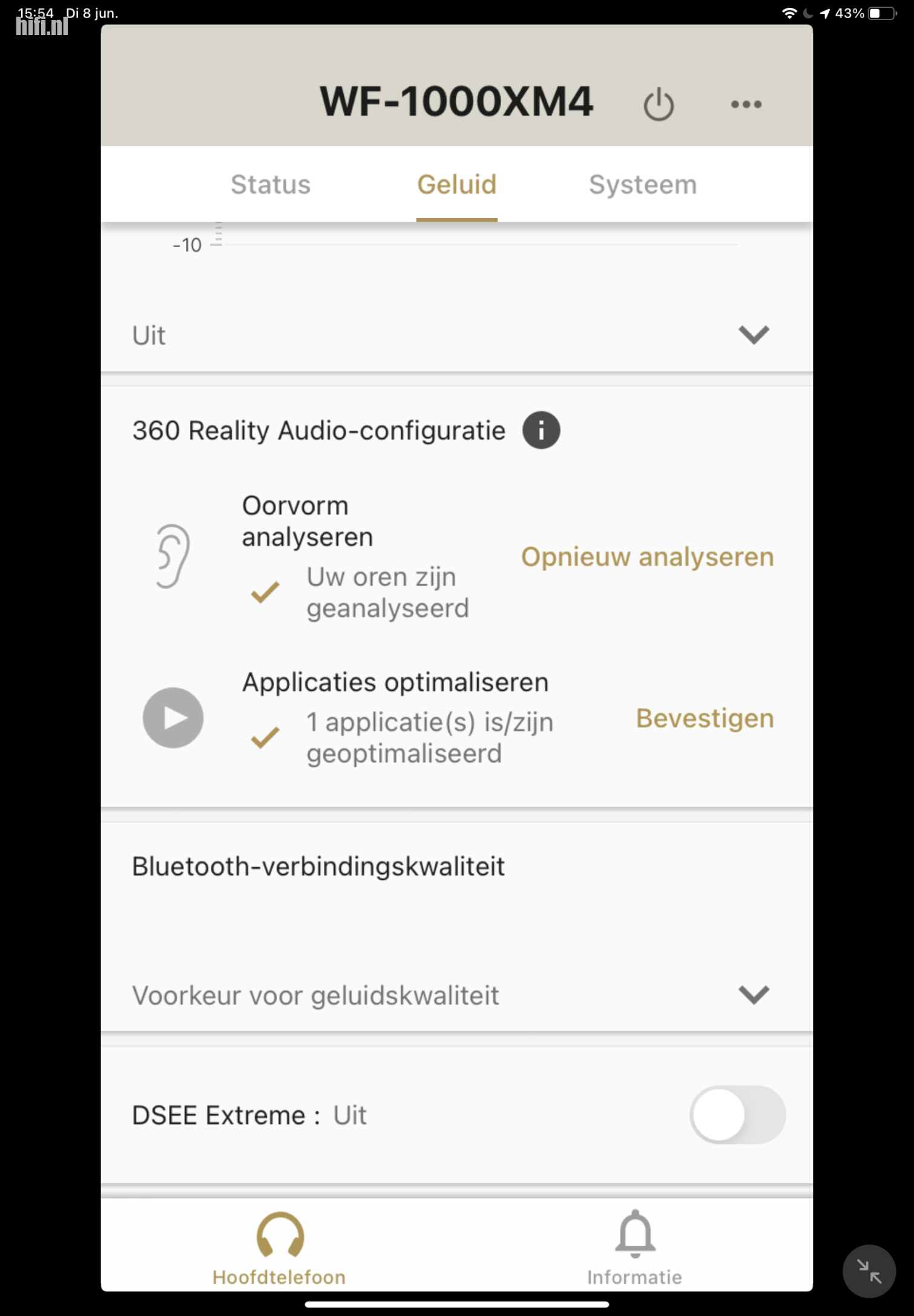Open the three-dot overflow menu

tap(748, 104)
